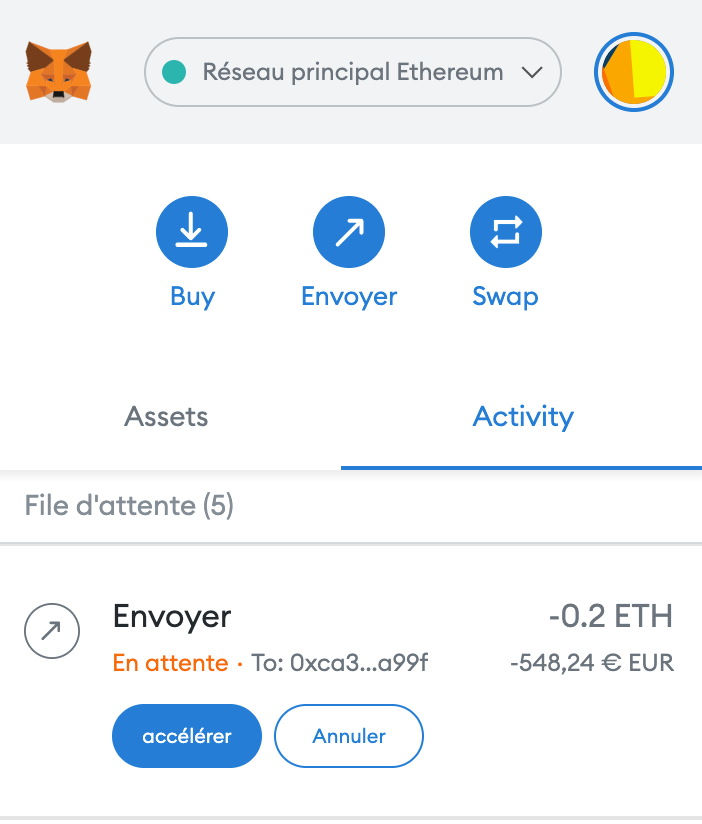Select the Activity tab
This screenshot has height=824, width=702.
[x=523, y=416]
